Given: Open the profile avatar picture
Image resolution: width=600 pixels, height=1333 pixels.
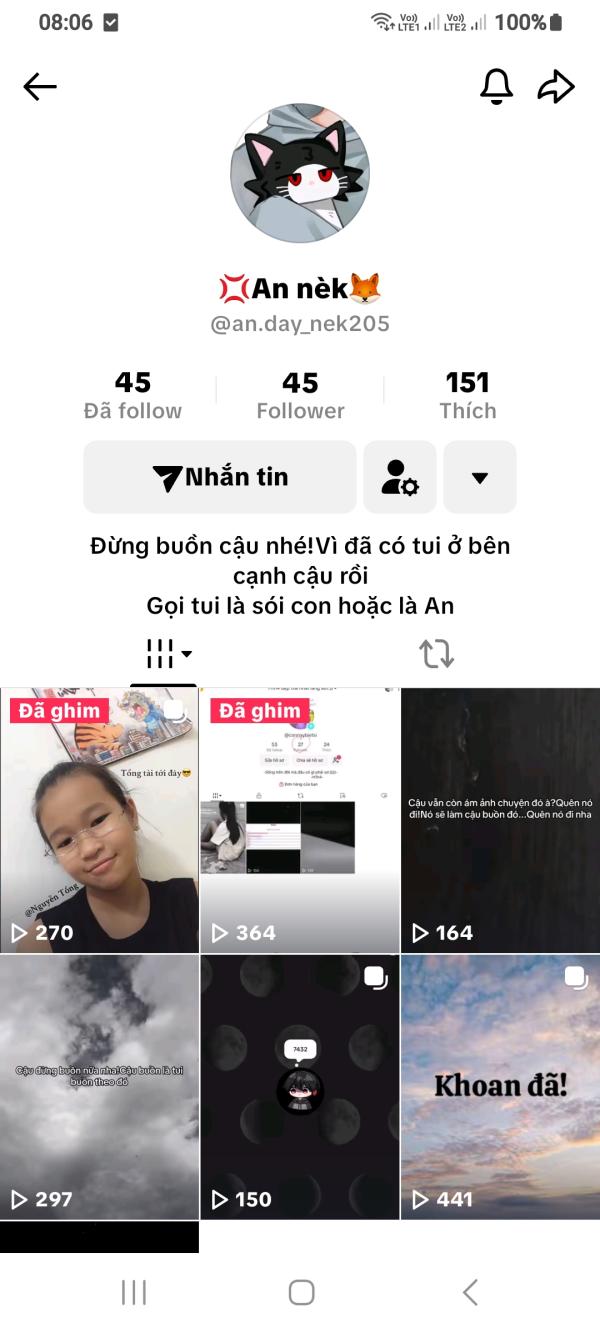Looking at the screenshot, I should [x=300, y=173].
